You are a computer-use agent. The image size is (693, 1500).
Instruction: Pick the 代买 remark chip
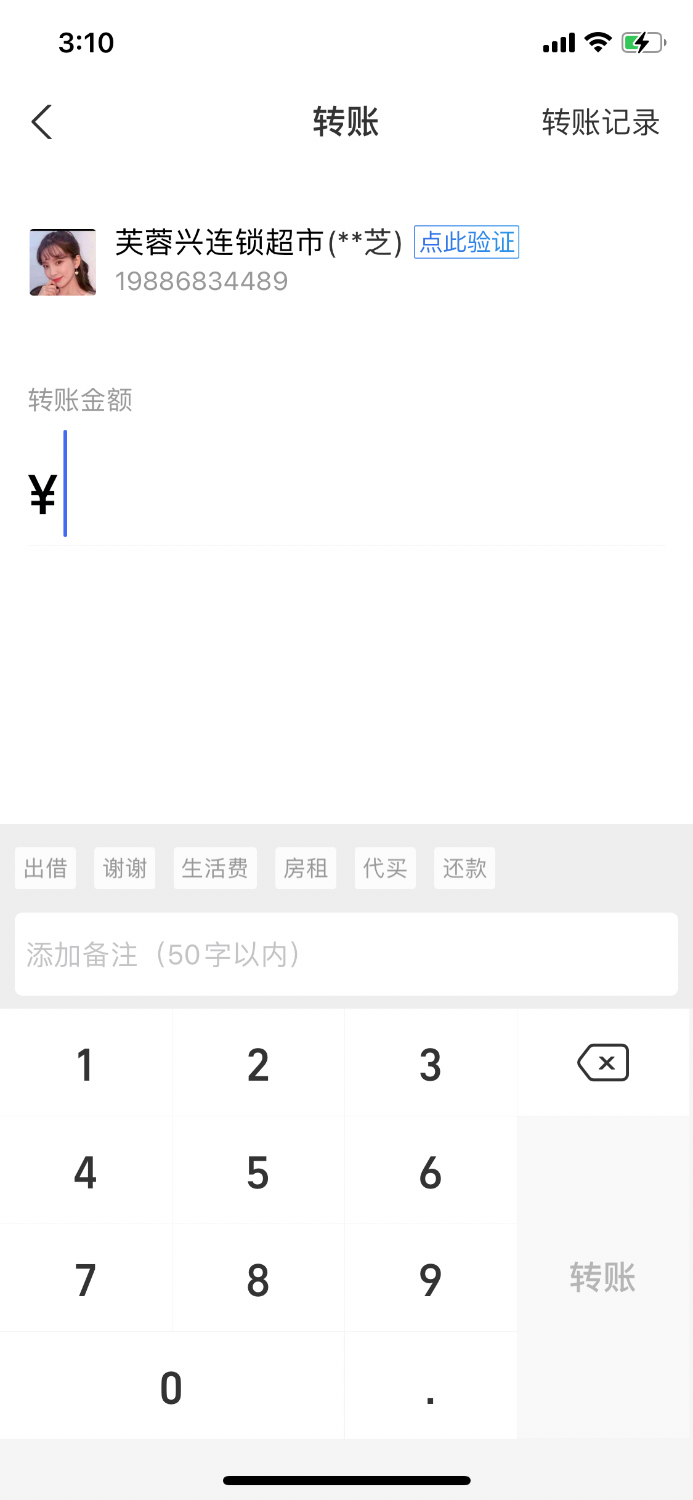point(385,868)
